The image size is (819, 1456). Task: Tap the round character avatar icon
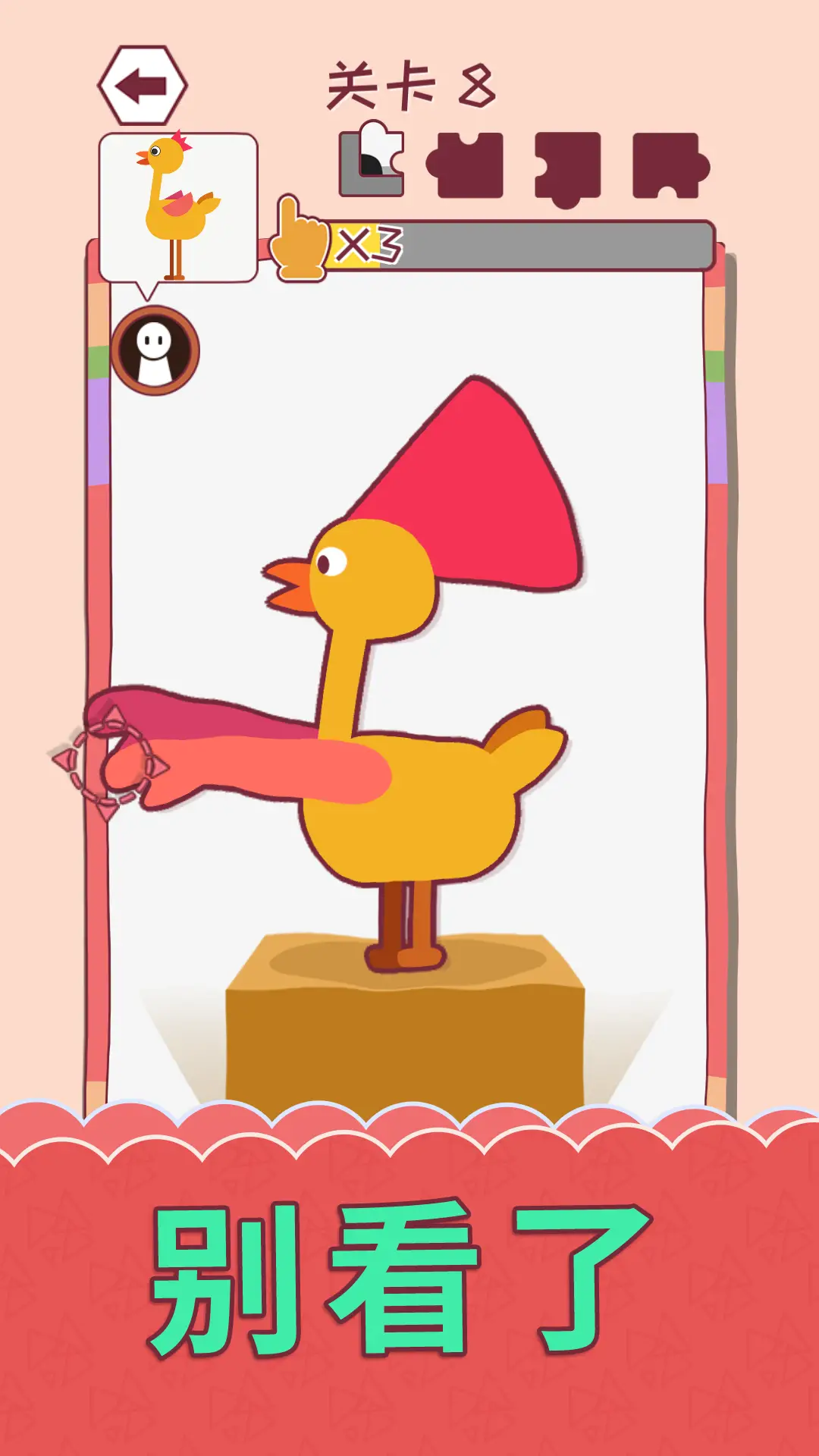point(155,350)
